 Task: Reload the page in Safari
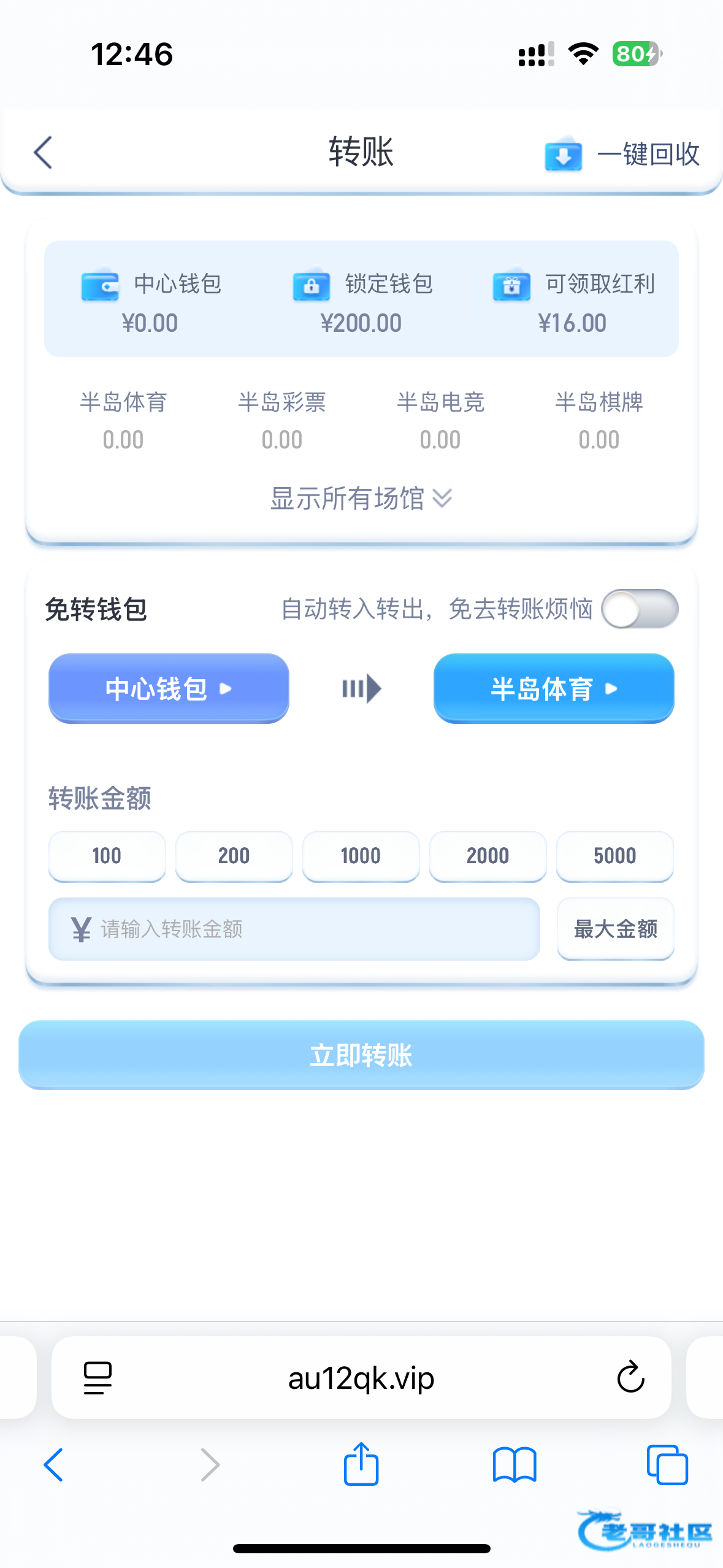(630, 1378)
